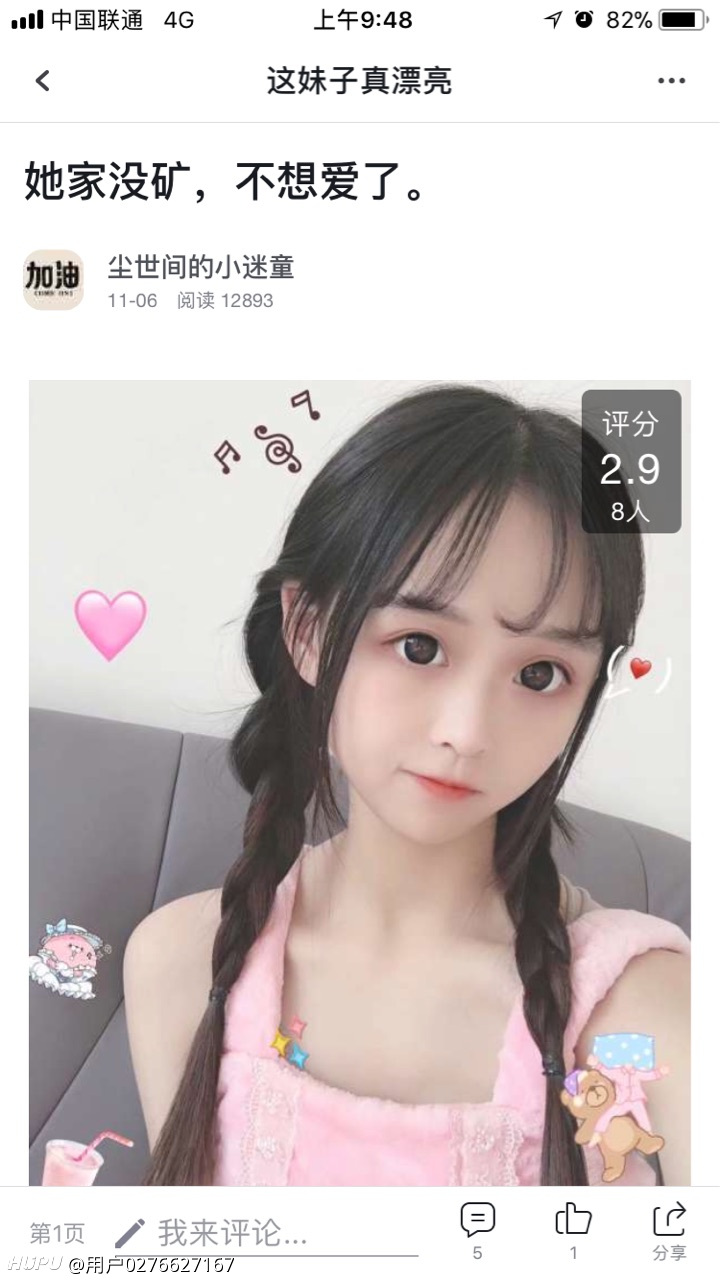Open author avatar with 加油 logo

tap(53, 279)
